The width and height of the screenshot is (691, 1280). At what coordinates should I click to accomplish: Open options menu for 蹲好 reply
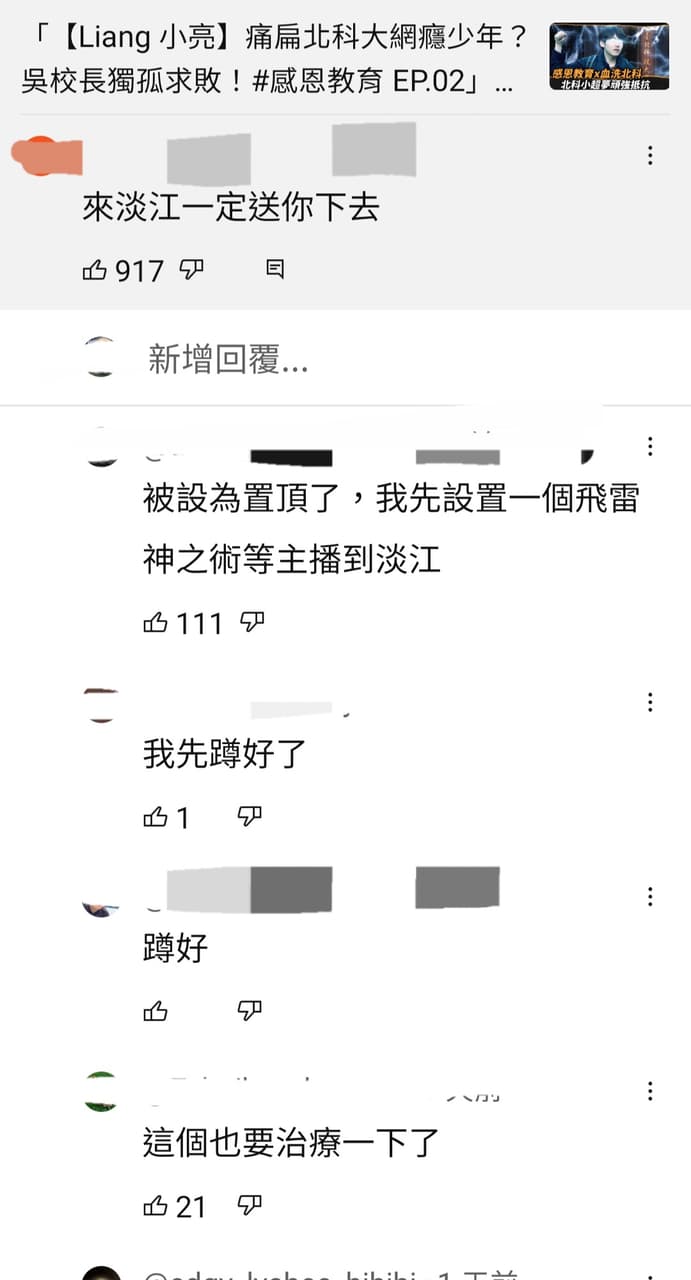click(650, 896)
